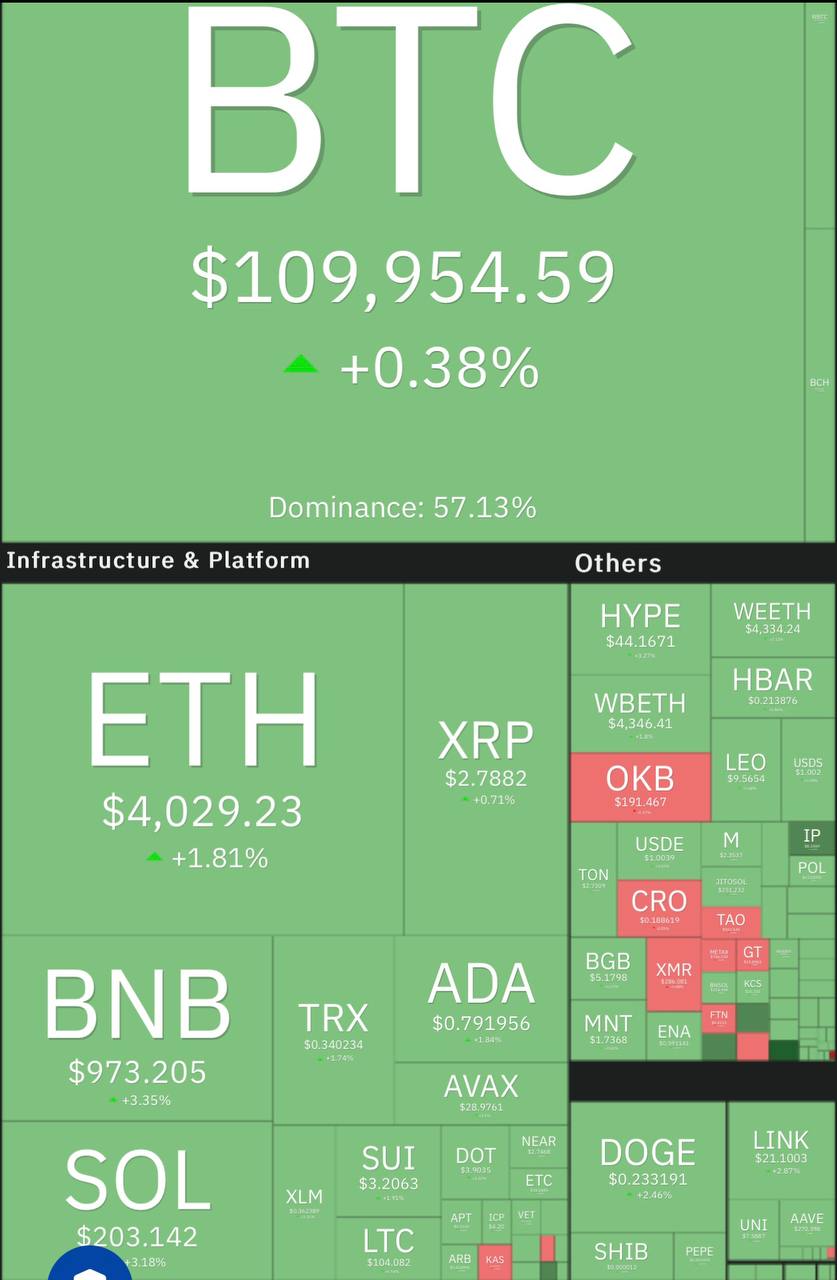
Task: Tap the TRX tile
Action: click(x=333, y=1030)
